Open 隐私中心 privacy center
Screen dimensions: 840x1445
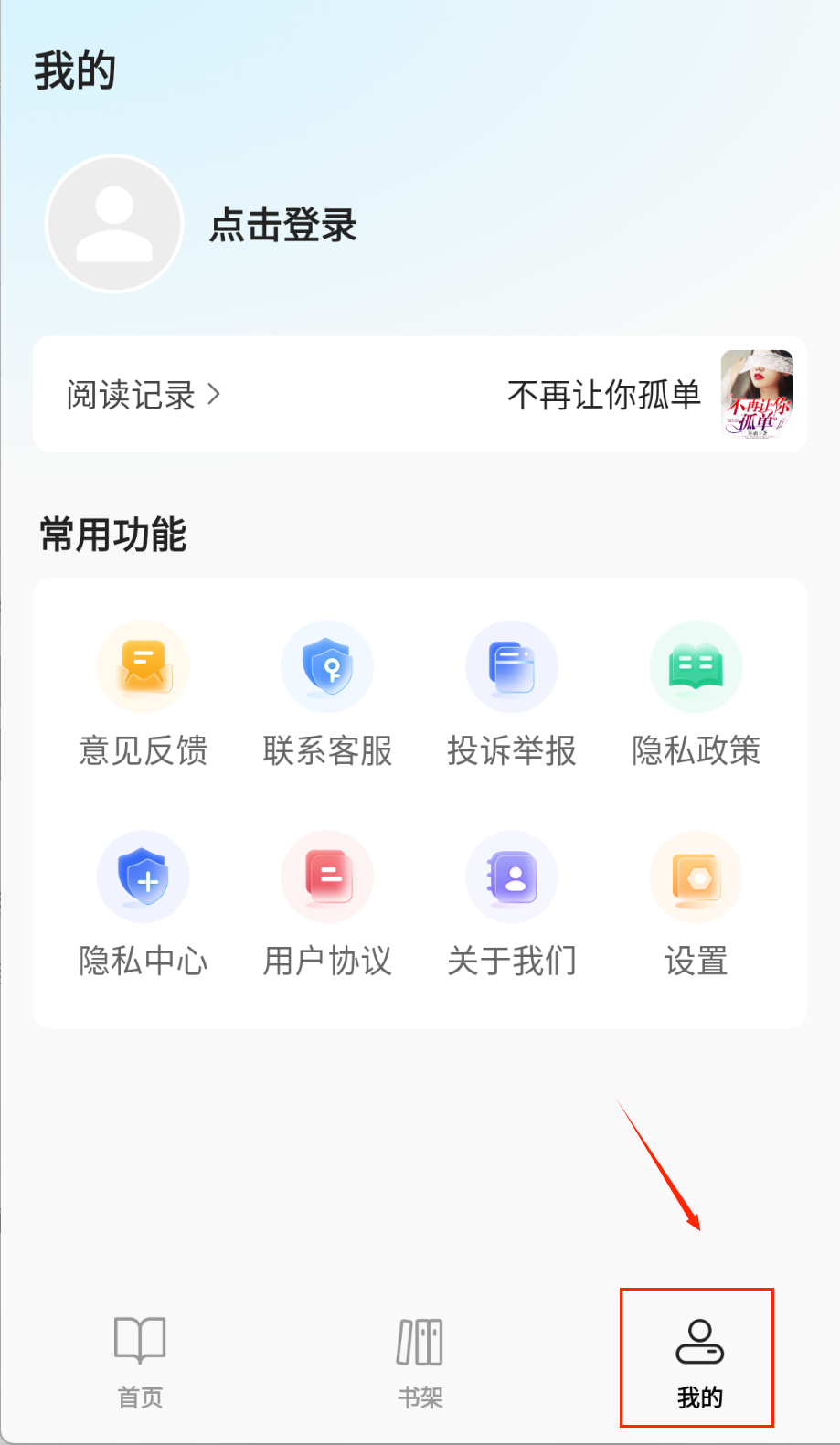pos(144,904)
